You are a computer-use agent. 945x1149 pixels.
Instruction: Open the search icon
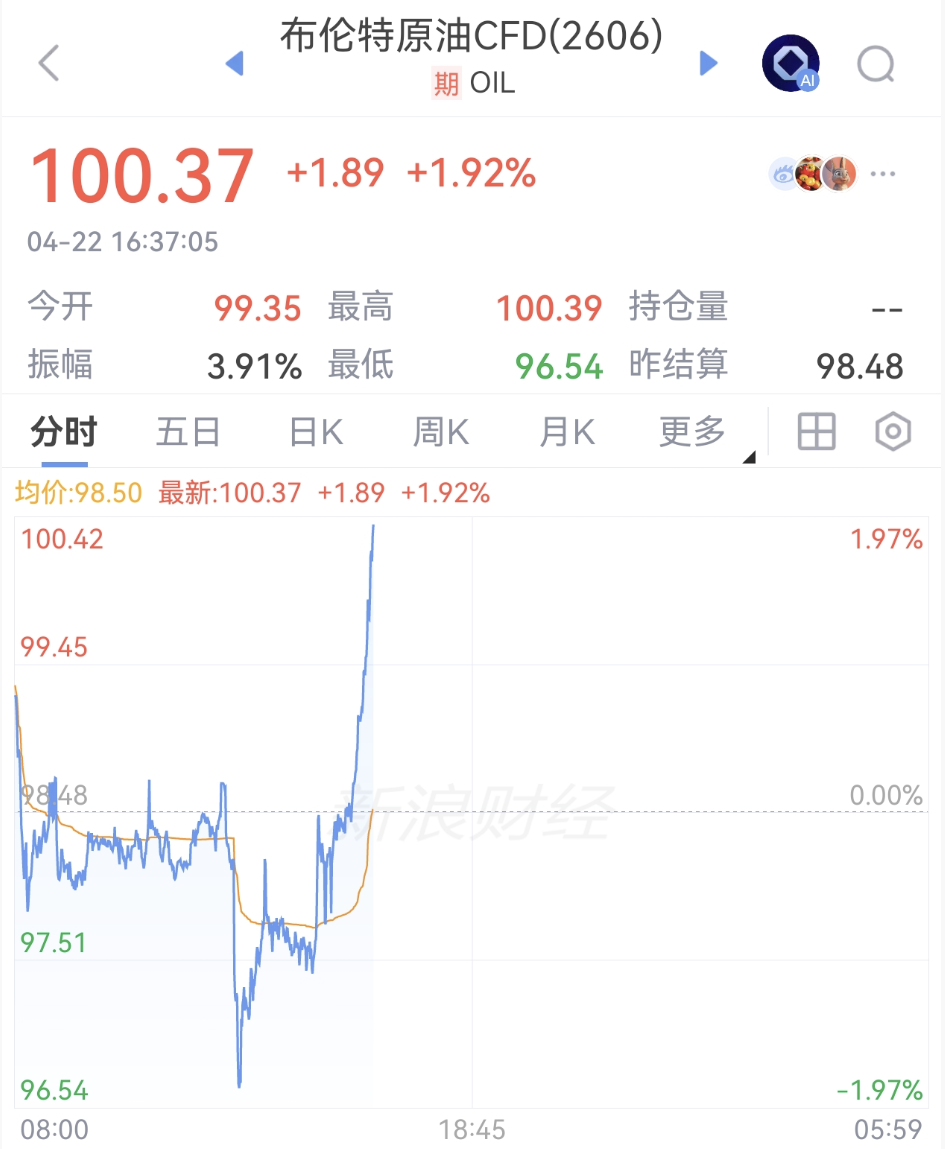(x=876, y=65)
